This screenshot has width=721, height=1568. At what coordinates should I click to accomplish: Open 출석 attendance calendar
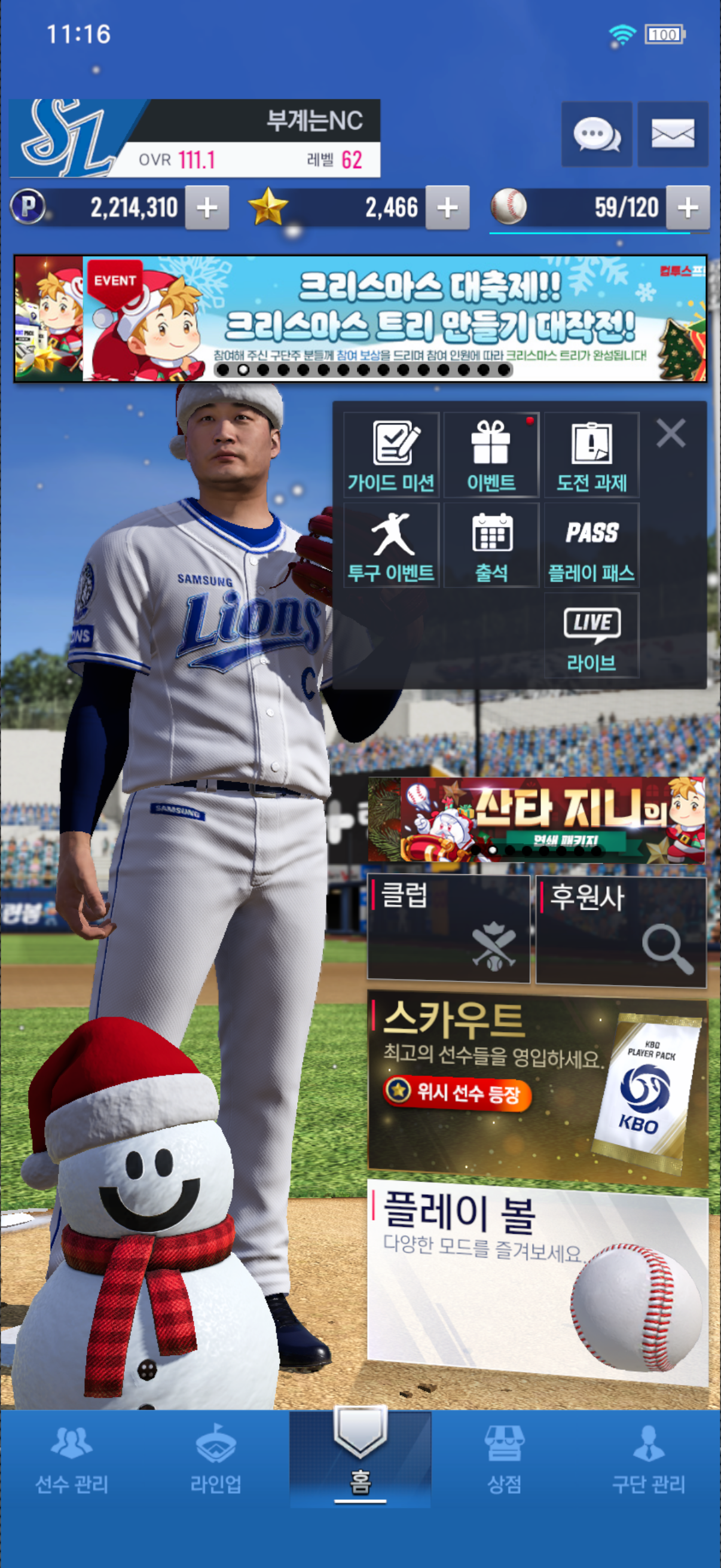491,545
